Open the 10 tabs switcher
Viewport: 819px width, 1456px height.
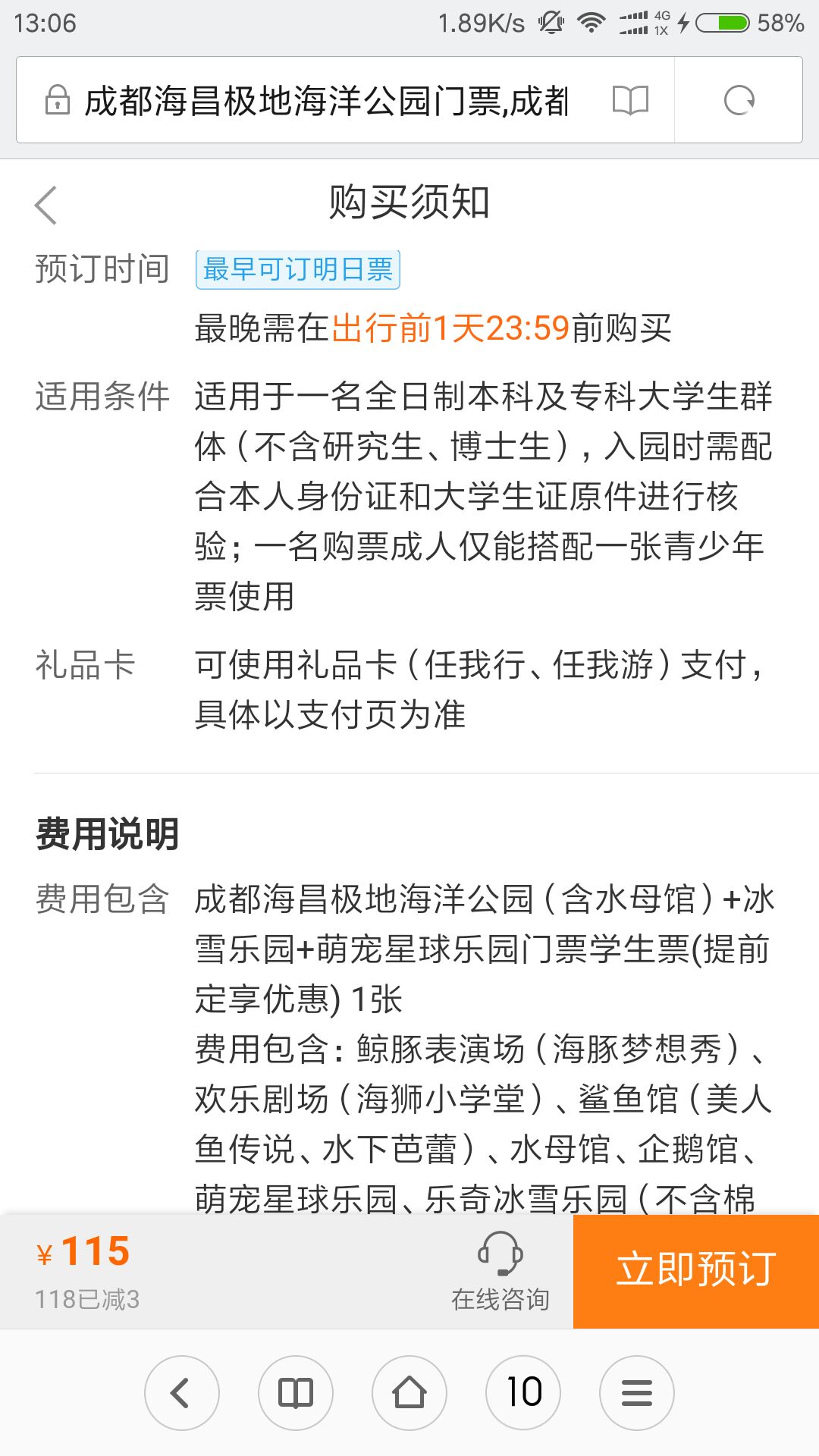pyautogui.click(x=523, y=1393)
